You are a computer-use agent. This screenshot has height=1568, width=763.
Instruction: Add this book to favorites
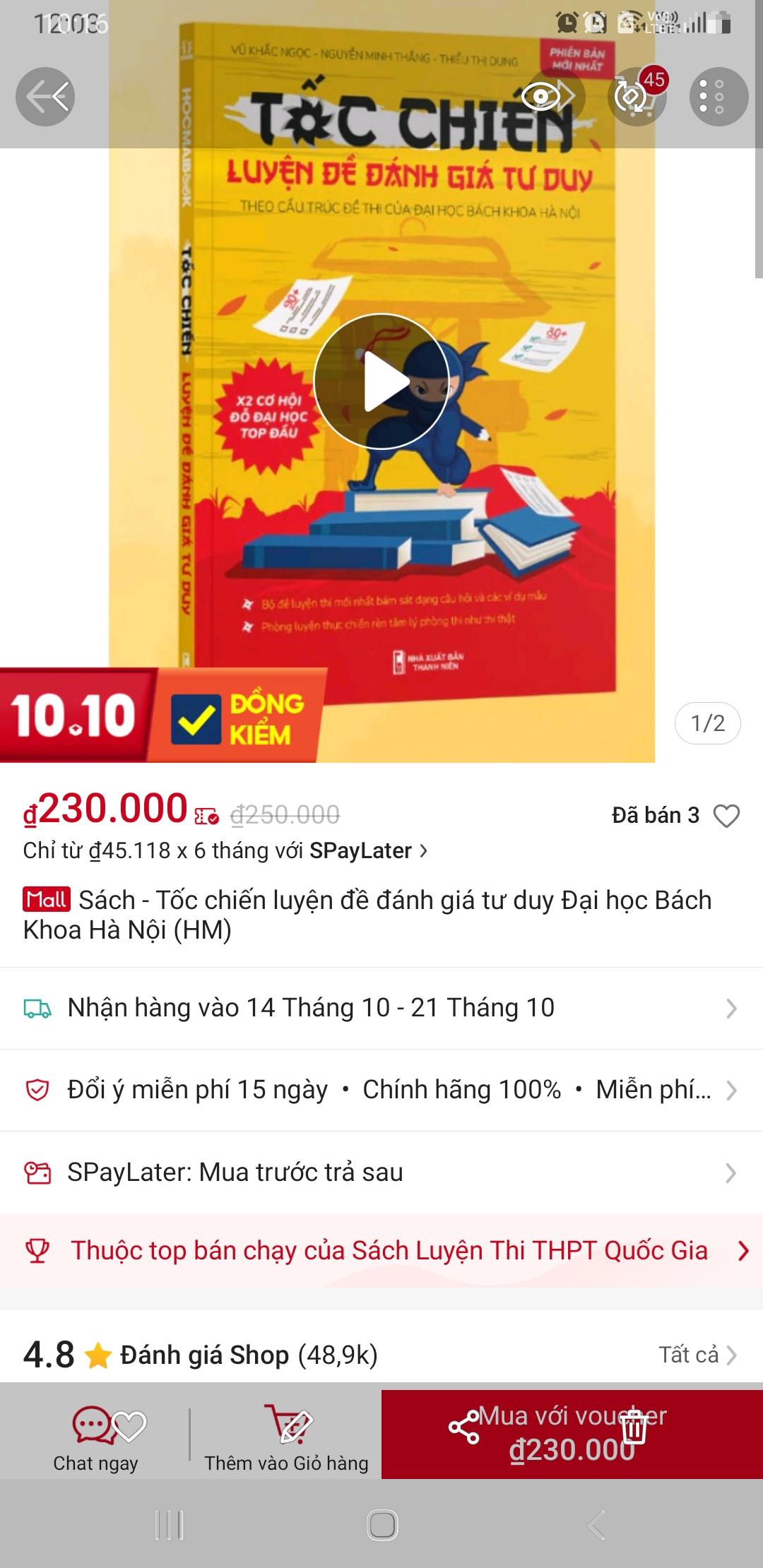pos(726,816)
